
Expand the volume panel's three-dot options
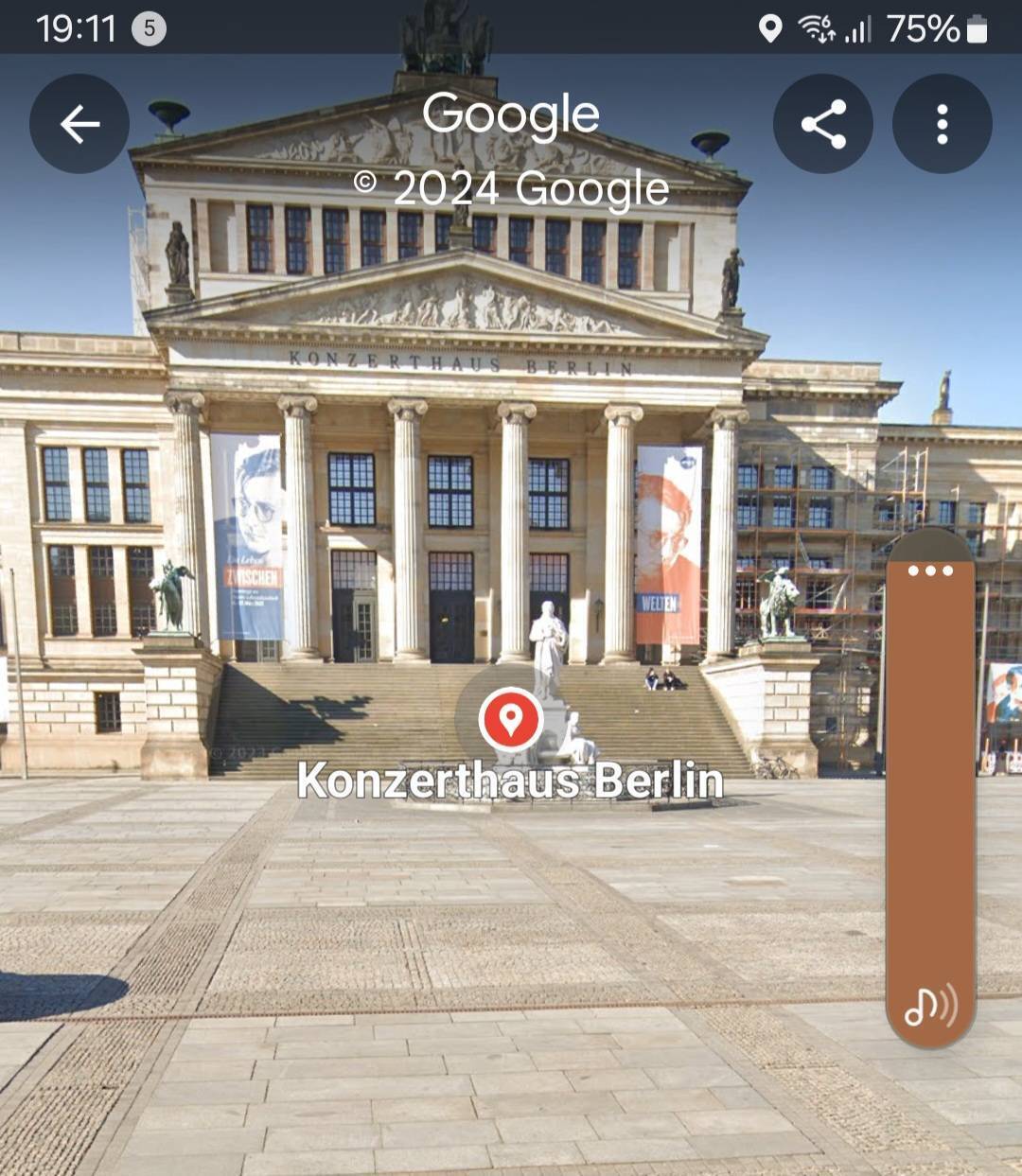click(930, 570)
